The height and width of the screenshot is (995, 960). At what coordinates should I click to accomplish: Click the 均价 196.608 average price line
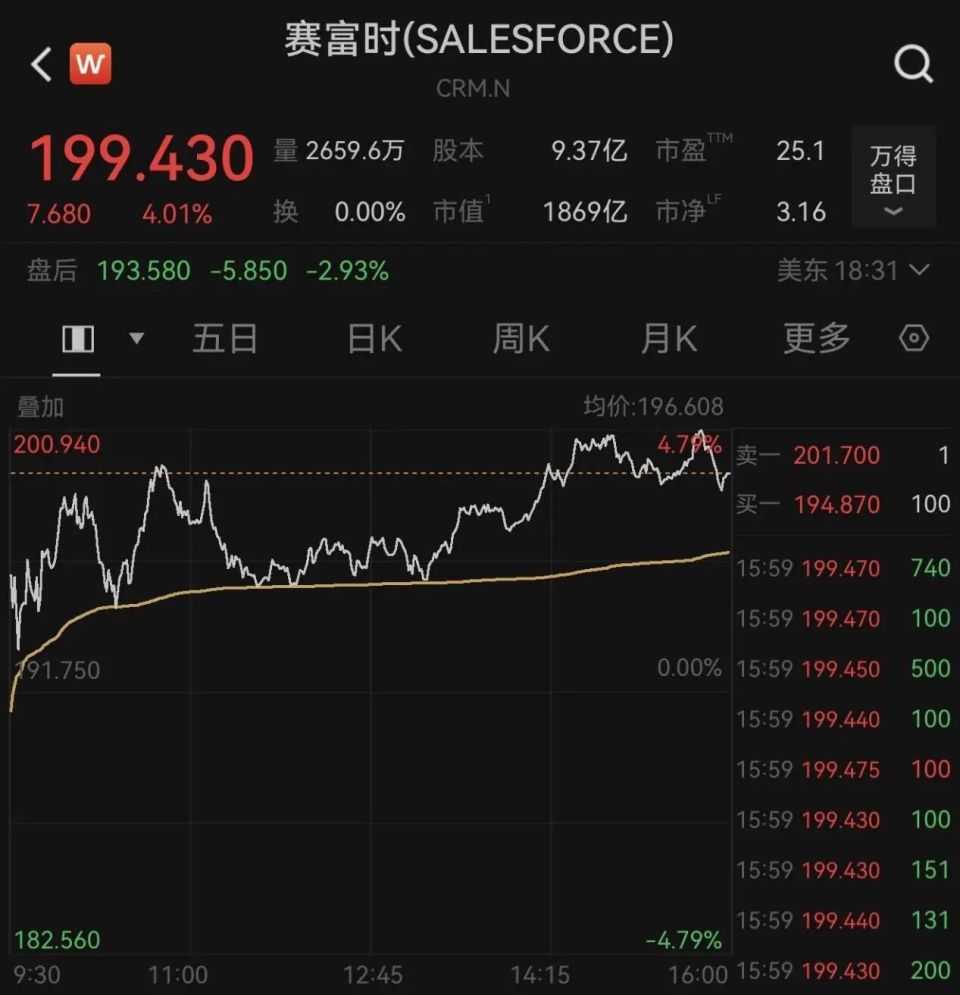[655, 406]
